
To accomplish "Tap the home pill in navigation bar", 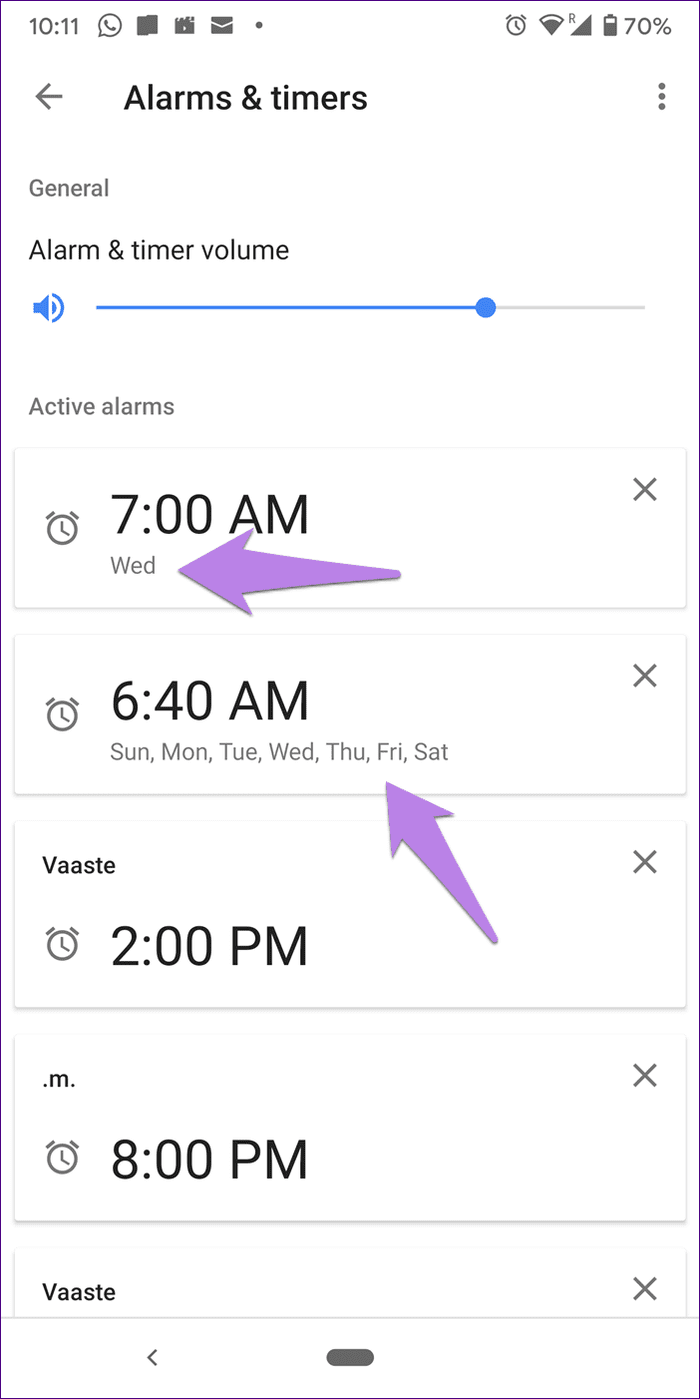I will [350, 1357].
